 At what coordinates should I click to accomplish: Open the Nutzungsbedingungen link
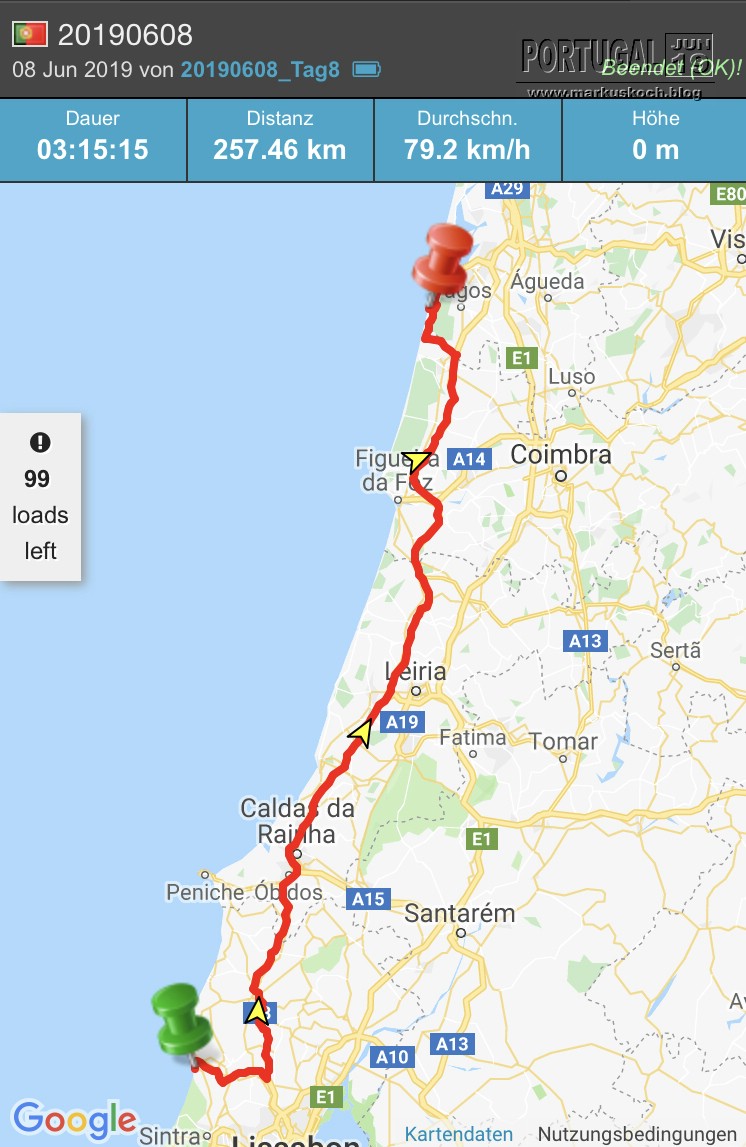click(636, 1134)
